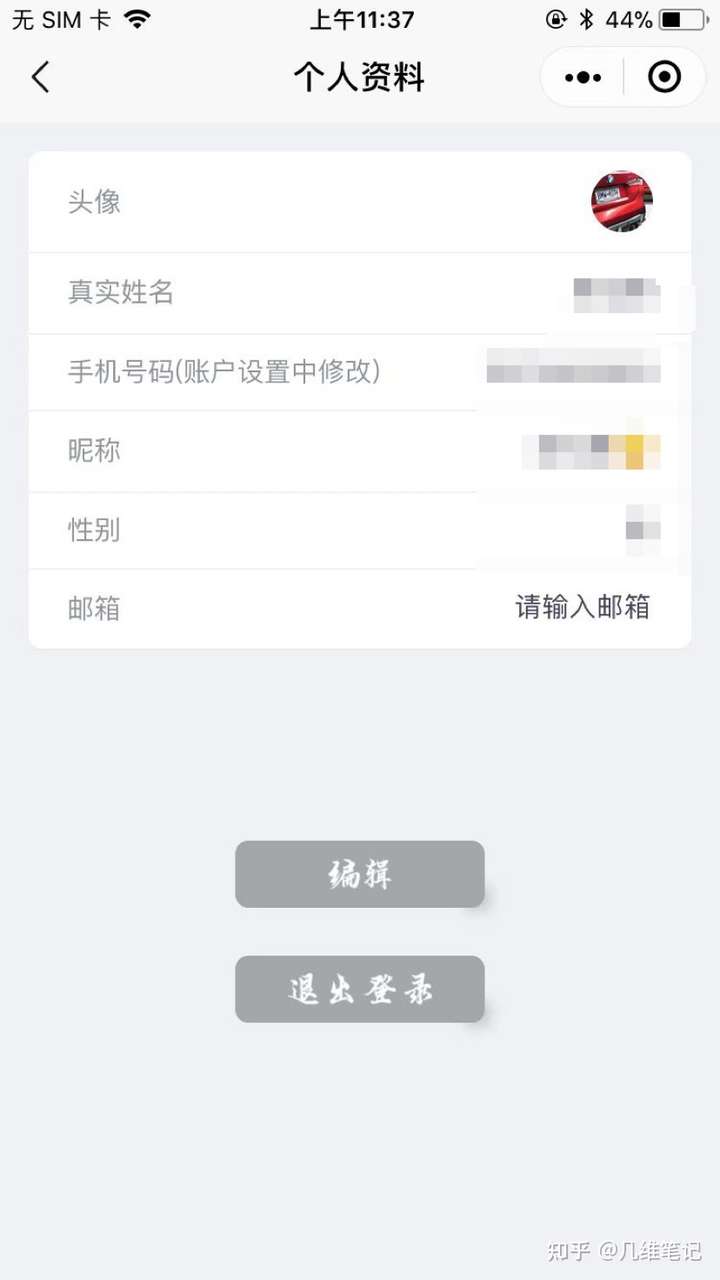The width and height of the screenshot is (720, 1280).
Task: Open the 头像 avatar row
Action: [360, 202]
